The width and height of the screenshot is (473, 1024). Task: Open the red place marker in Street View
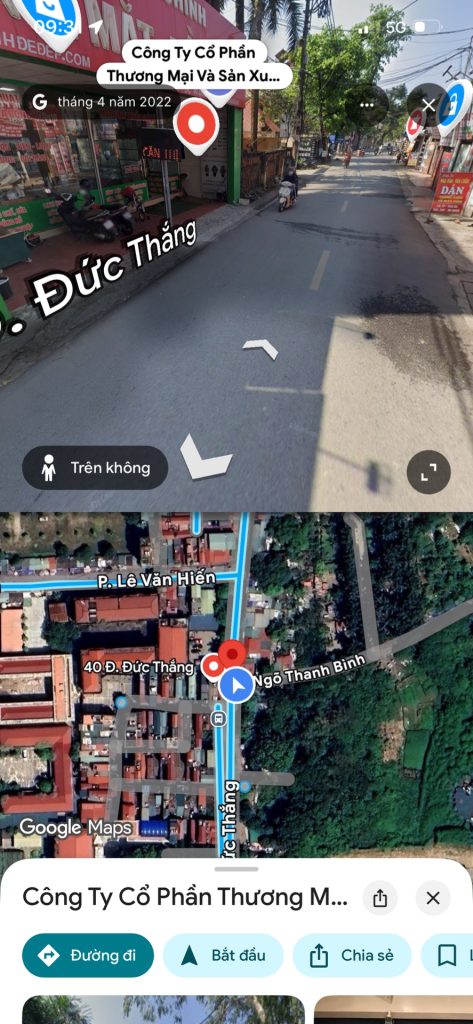196,125
